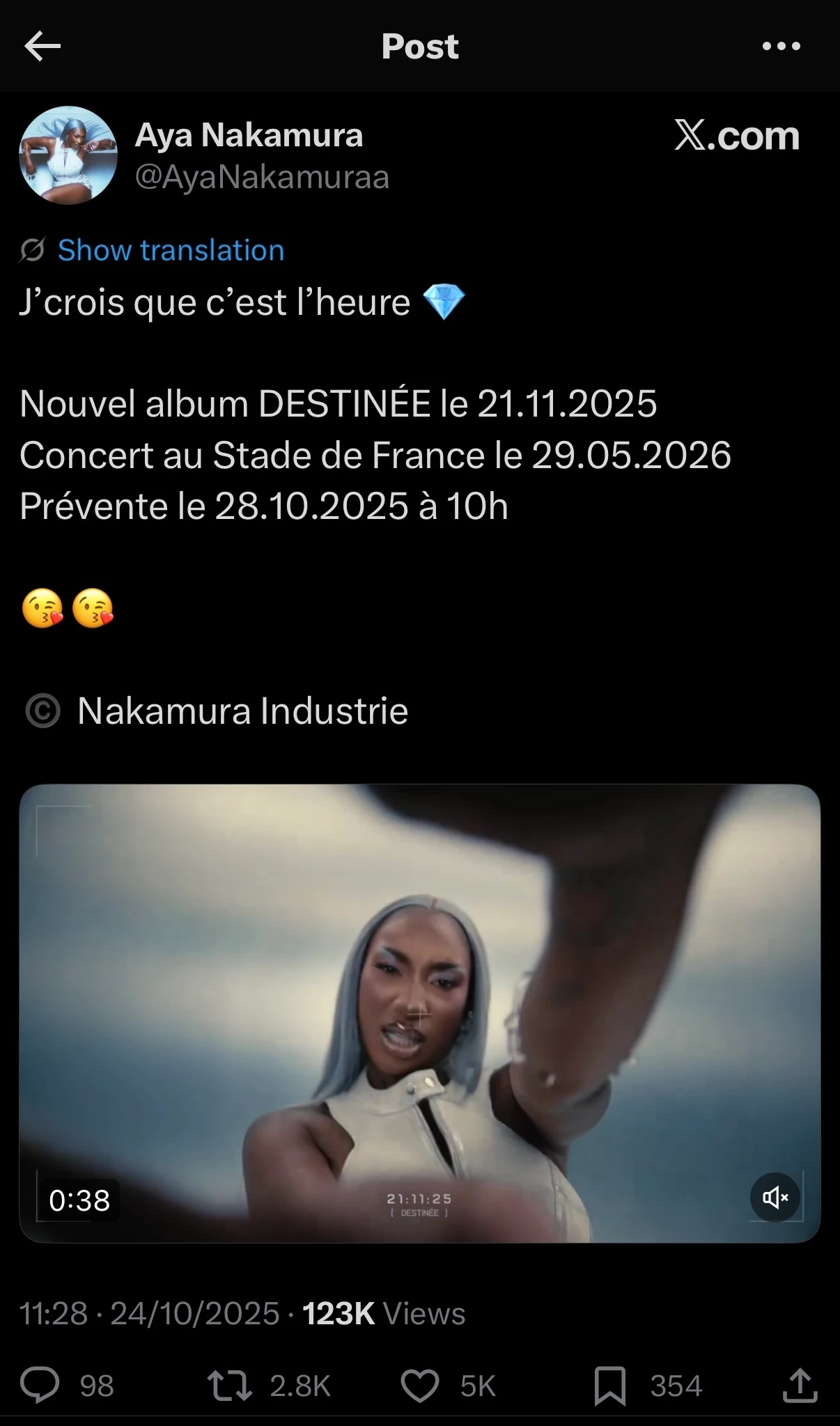View the Aya Nakamura account name
Viewport: 840px width, 1426px height.
[x=249, y=135]
